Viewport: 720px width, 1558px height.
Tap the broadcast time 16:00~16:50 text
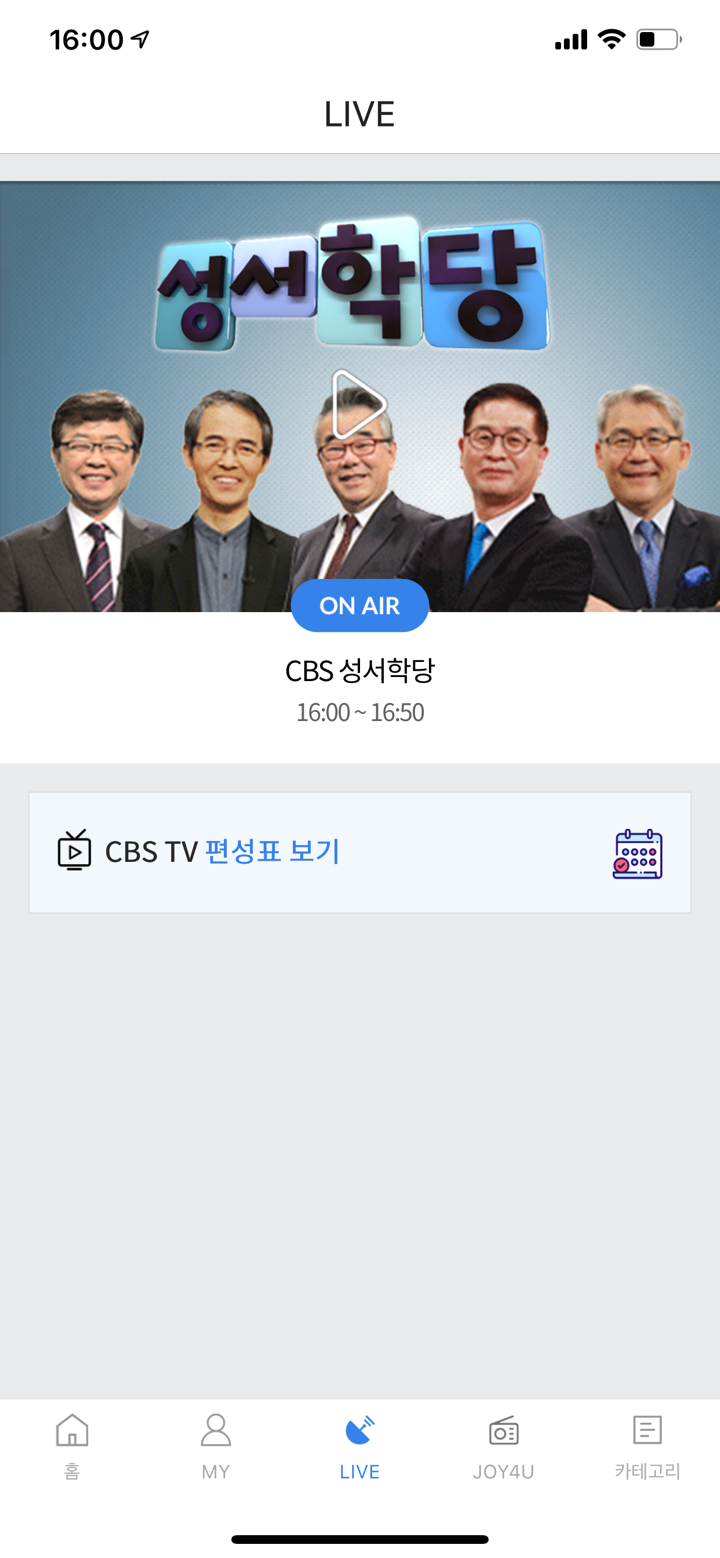360,712
